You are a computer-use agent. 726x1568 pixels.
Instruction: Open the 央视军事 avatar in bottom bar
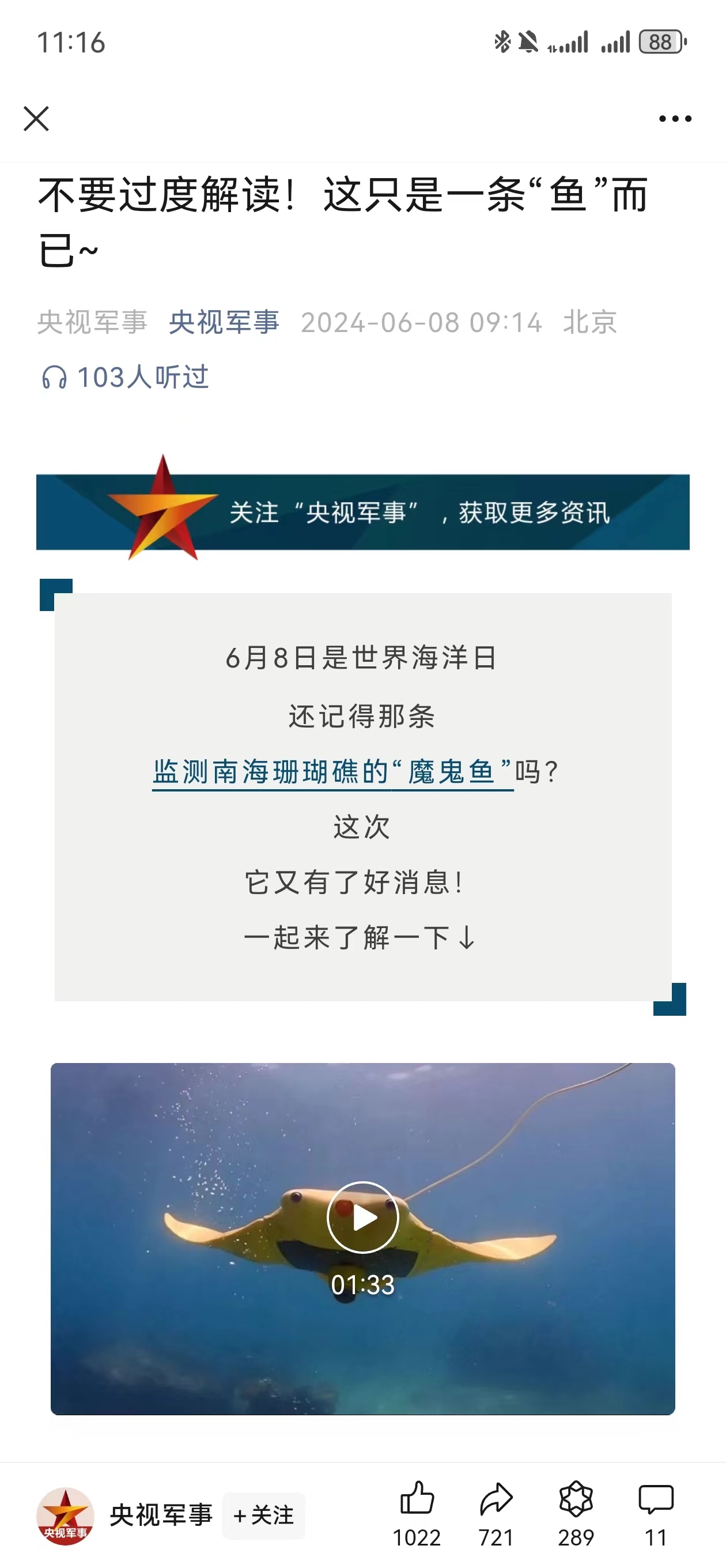(x=65, y=1516)
